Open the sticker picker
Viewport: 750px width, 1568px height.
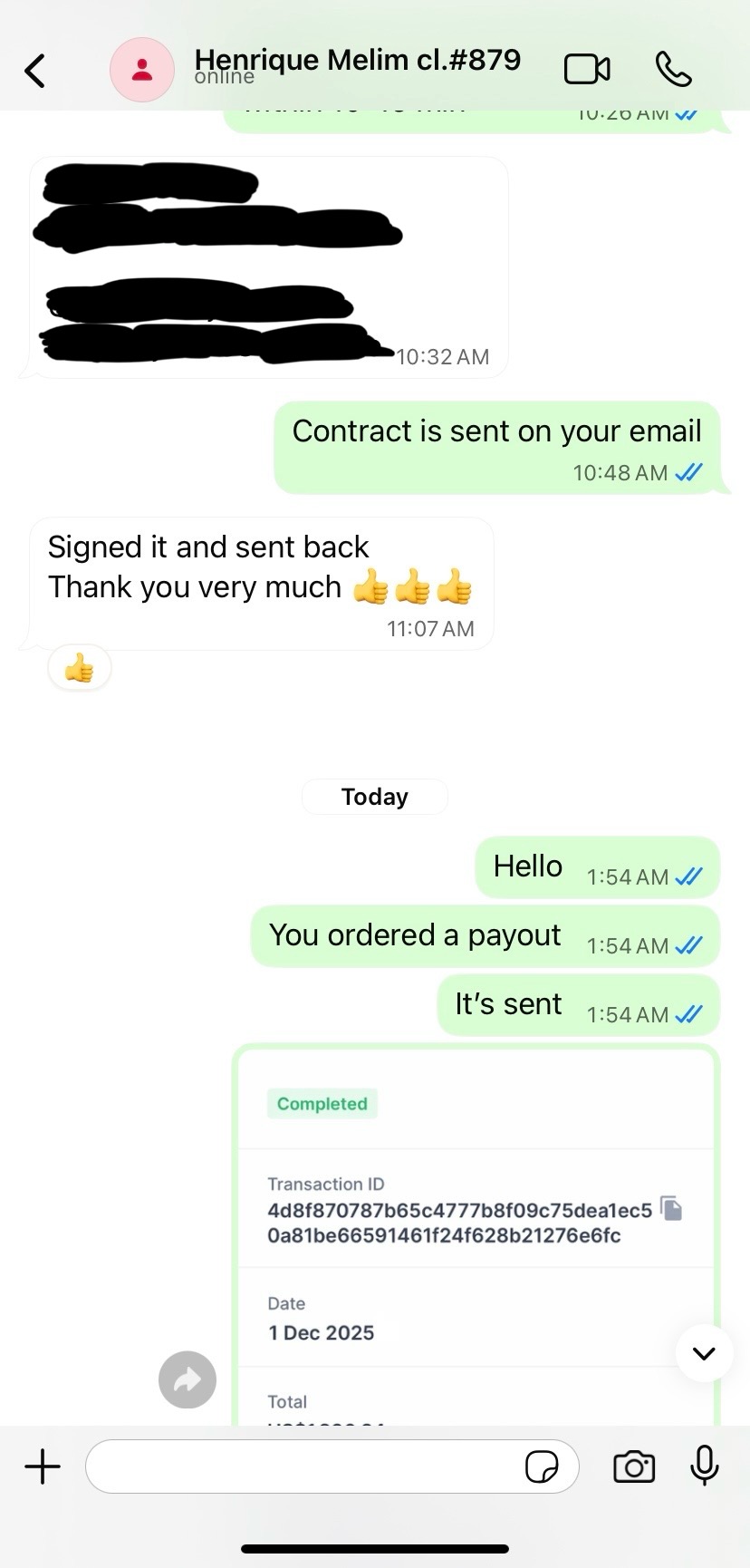(542, 1466)
